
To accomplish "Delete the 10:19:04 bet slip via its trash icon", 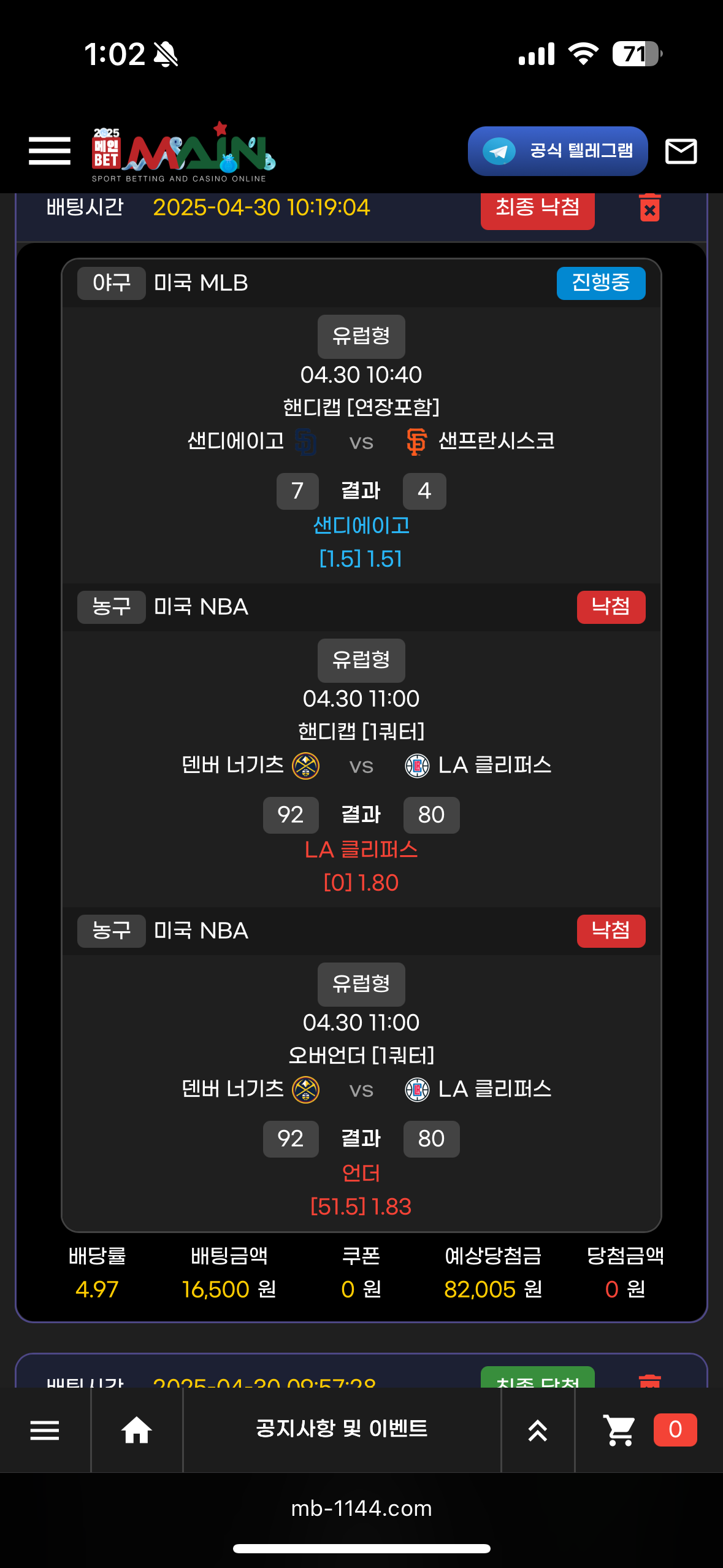I will [x=649, y=209].
